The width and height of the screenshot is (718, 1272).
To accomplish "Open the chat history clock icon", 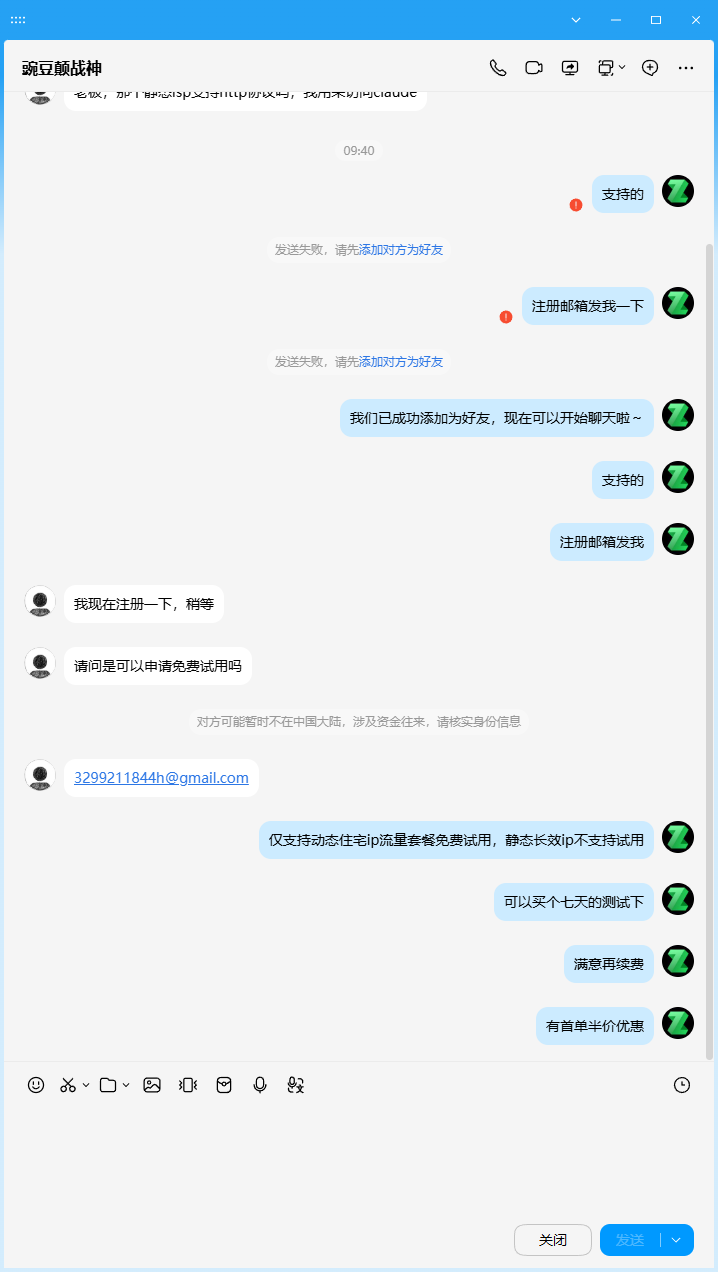I will pyautogui.click(x=682, y=1085).
